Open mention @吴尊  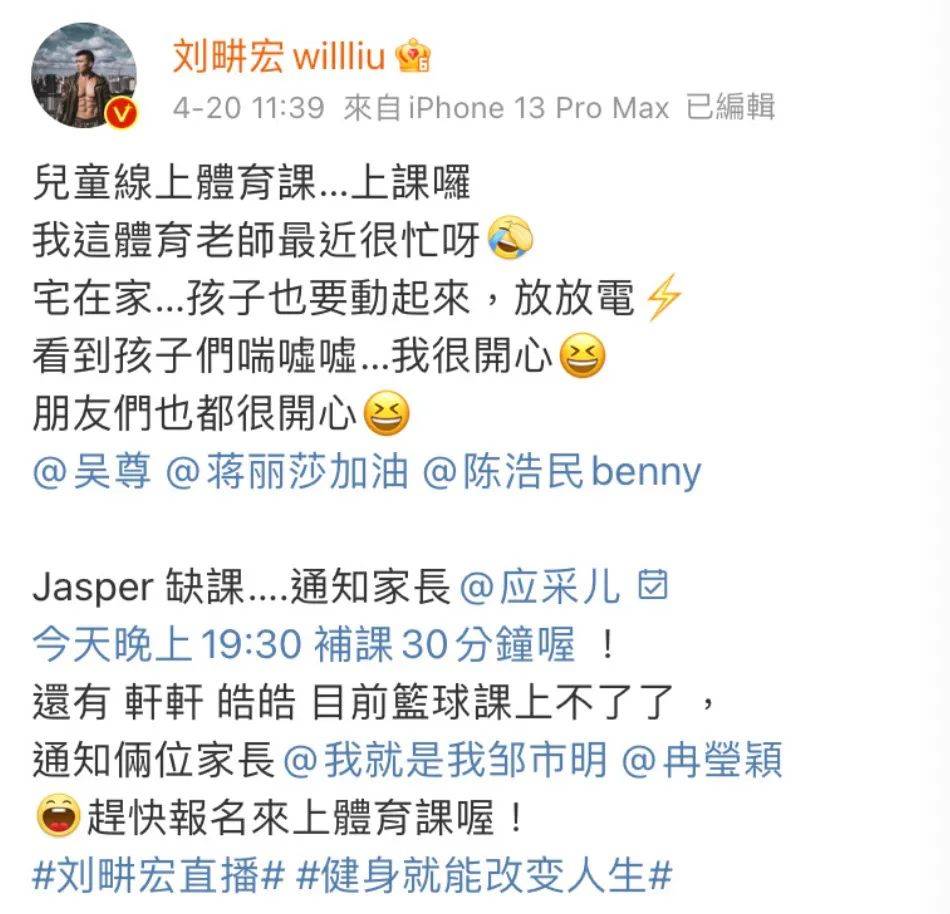point(92,472)
